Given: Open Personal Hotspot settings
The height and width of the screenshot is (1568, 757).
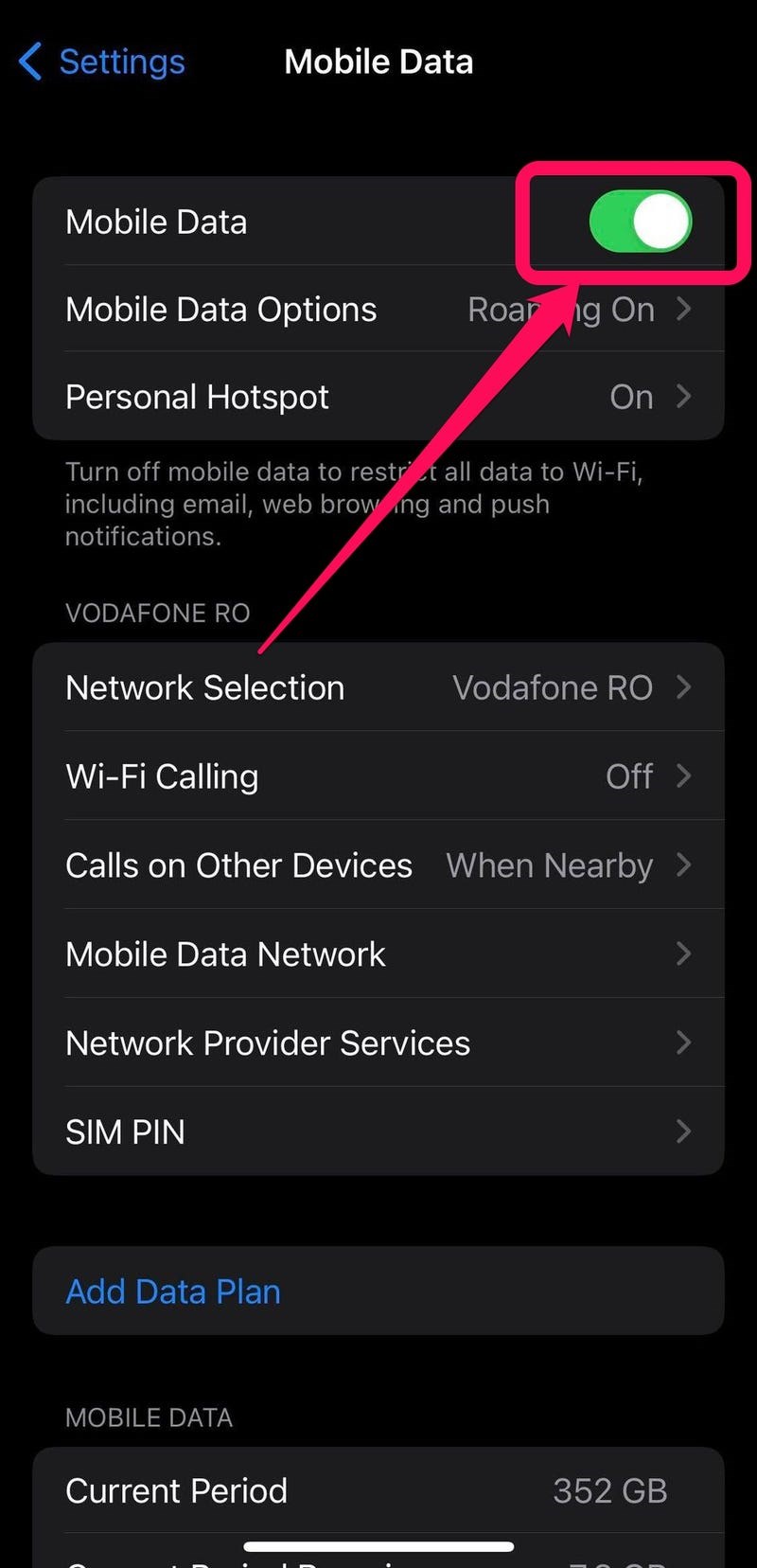Looking at the screenshot, I should pyautogui.click(x=378, y=397).
